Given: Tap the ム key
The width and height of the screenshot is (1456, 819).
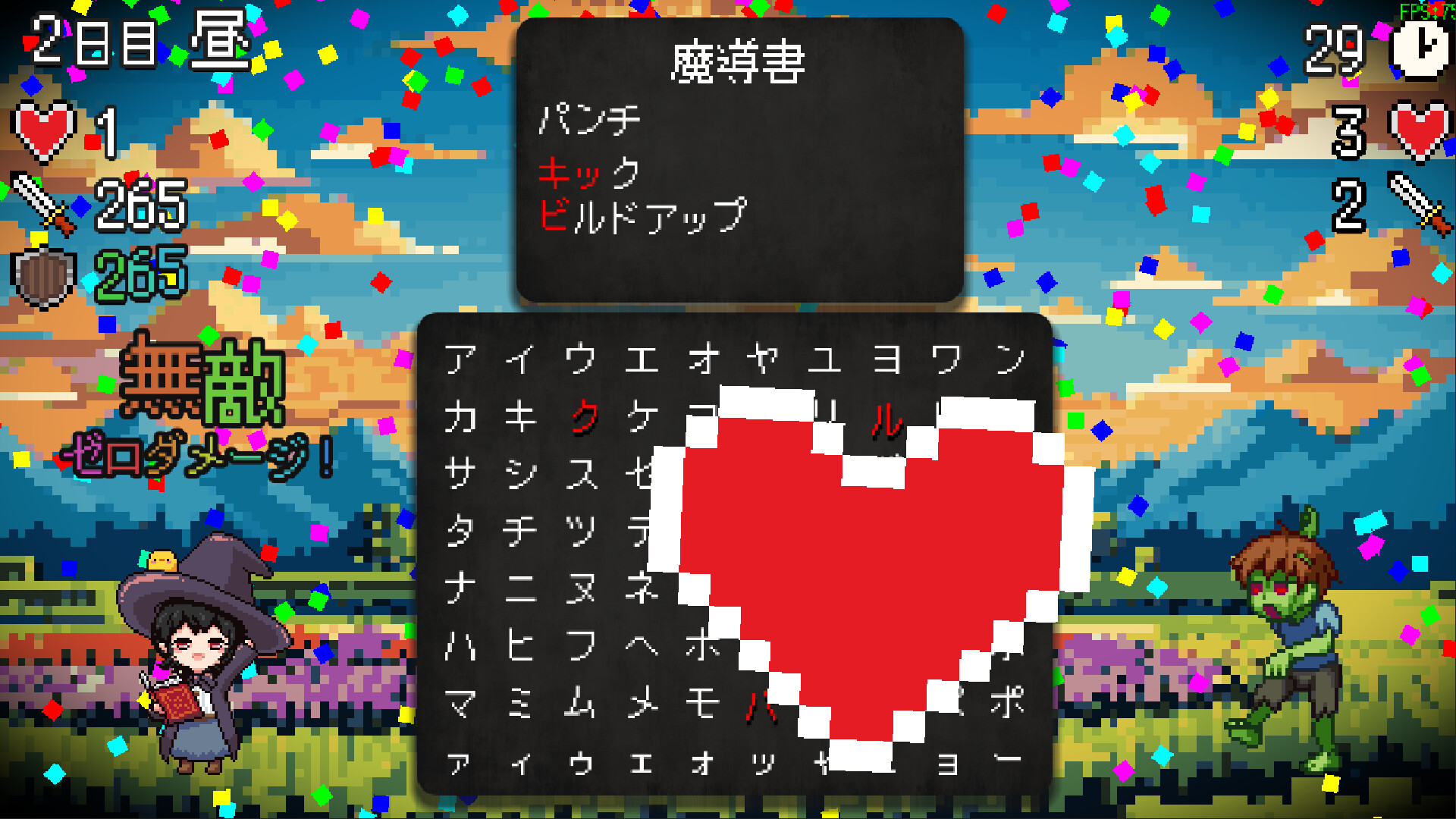Looking at the screenshot, I should pyautogui.click(x=582, y=703).
